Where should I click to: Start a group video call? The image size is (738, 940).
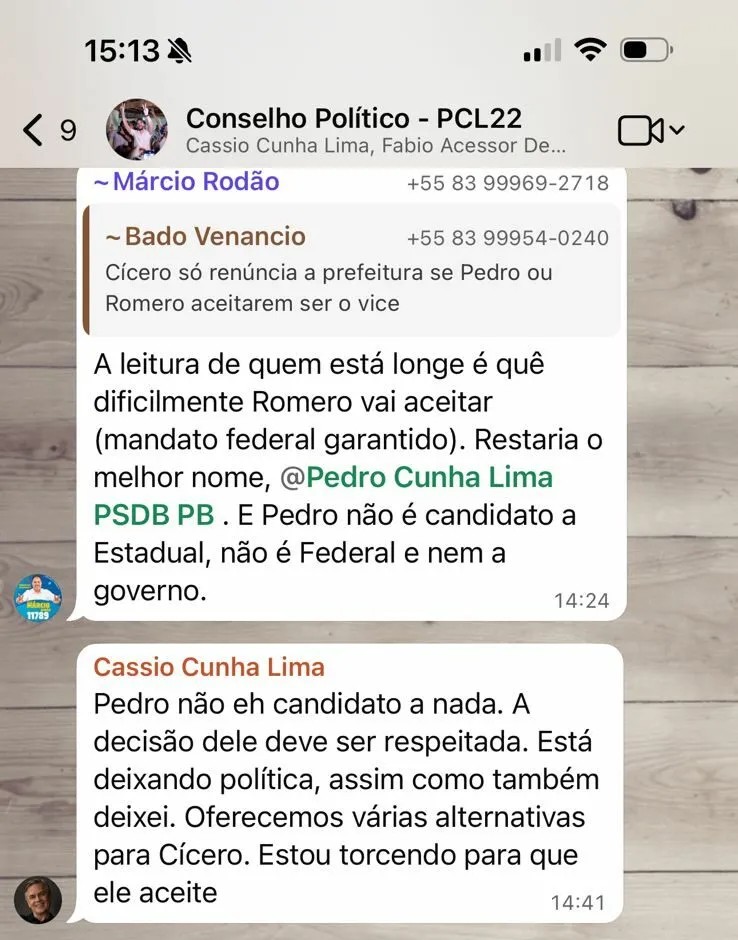pyautogui.click(x=641, y=131)
